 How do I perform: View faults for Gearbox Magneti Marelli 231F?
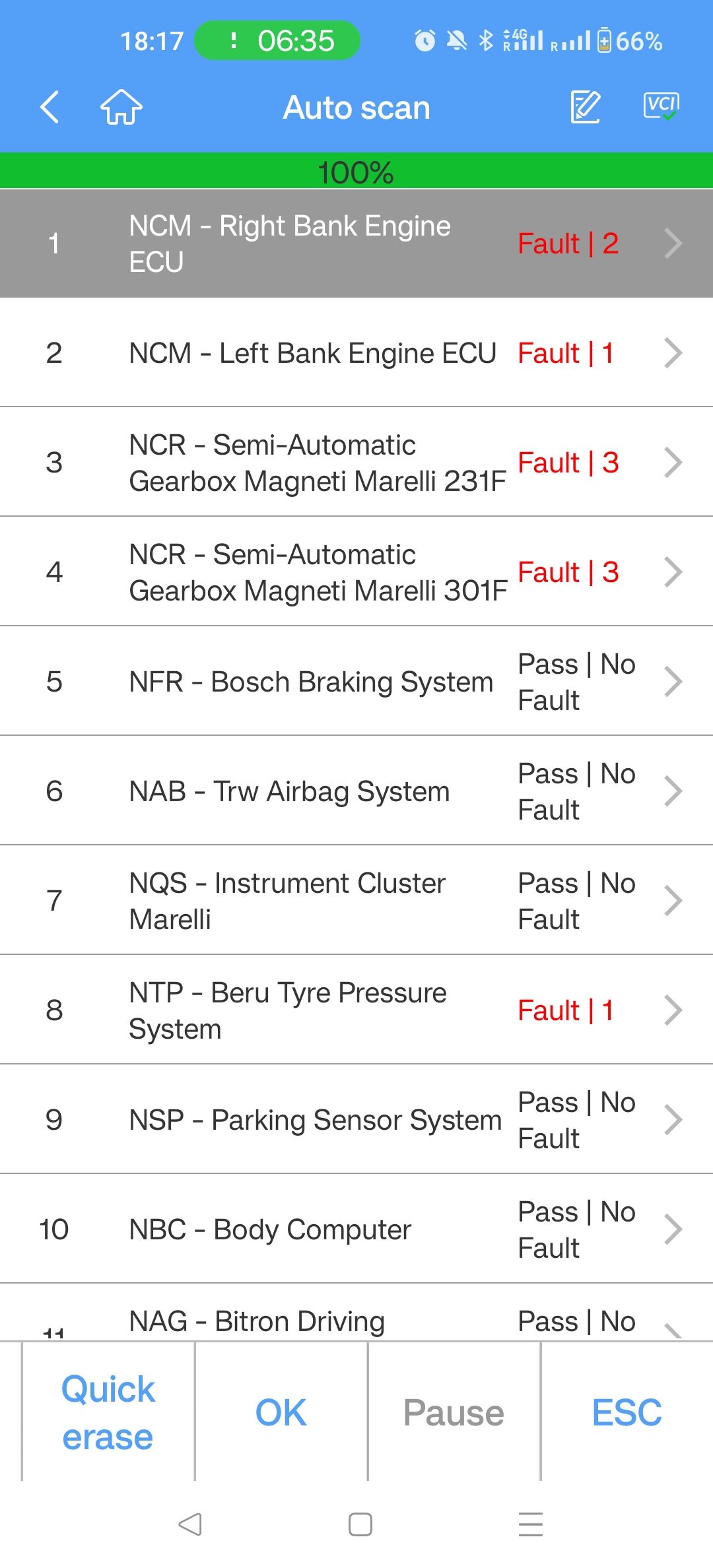point(356,462)
